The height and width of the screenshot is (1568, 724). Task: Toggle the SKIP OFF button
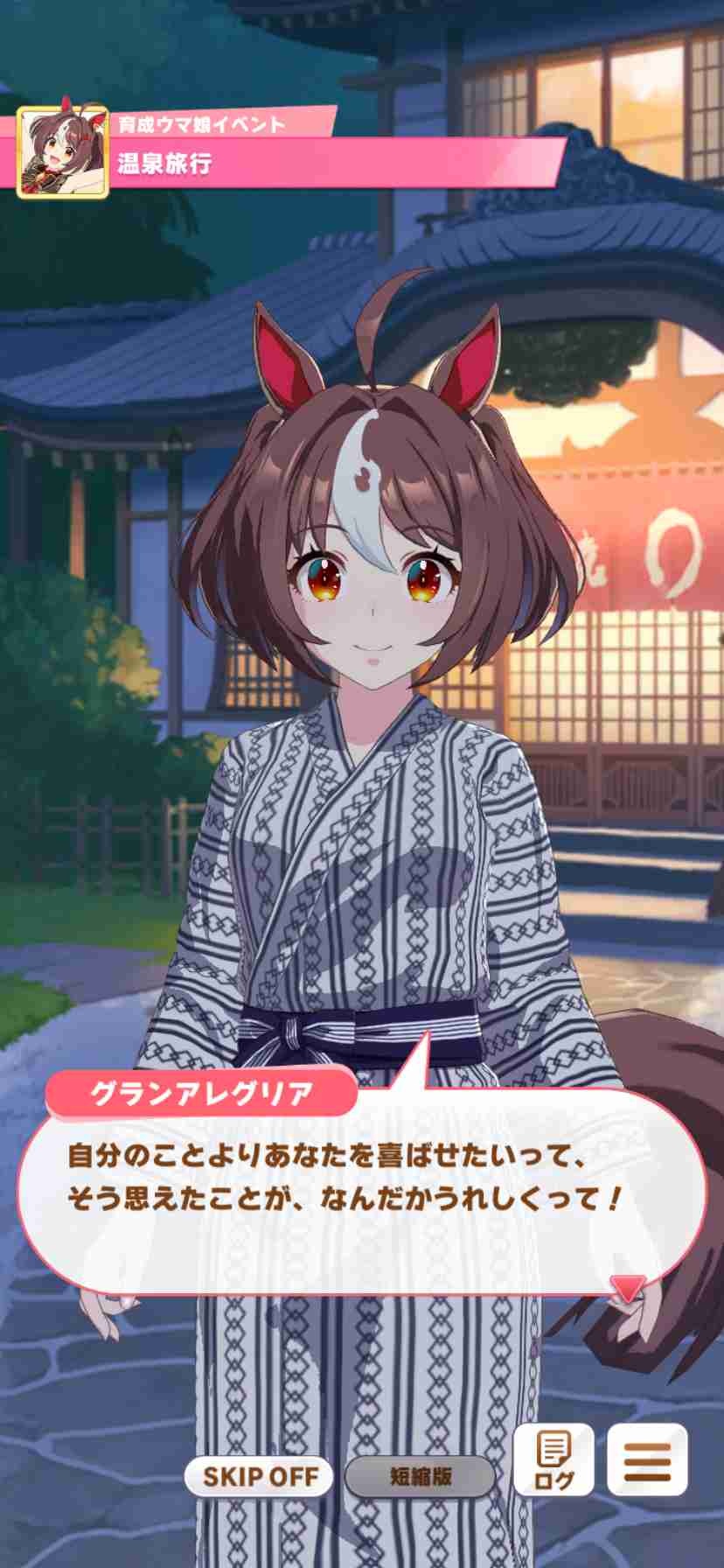click(x=259, y=1477)
